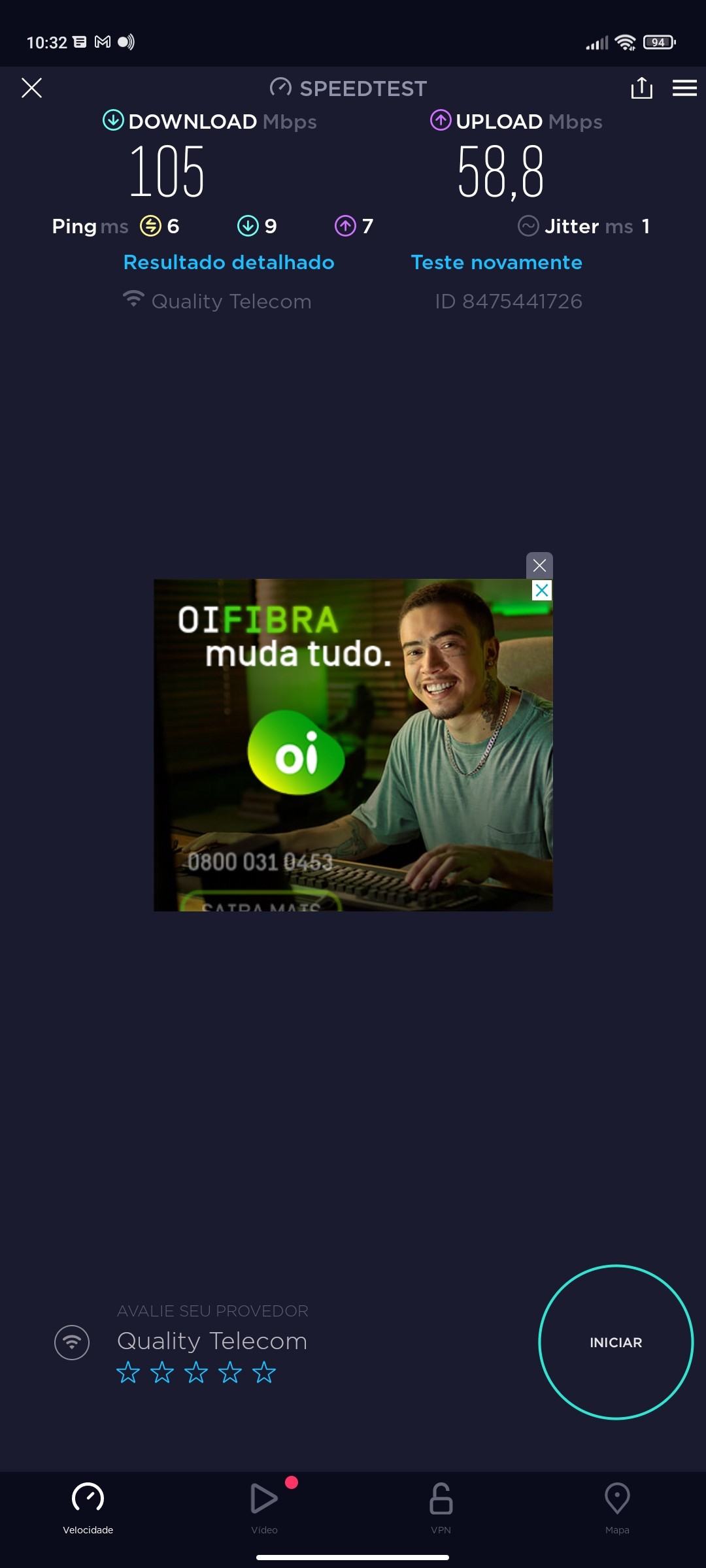The width and height of the screenshot is (706, 1568).
Task: Open the Mapa tab
Action: (617, 1507)
